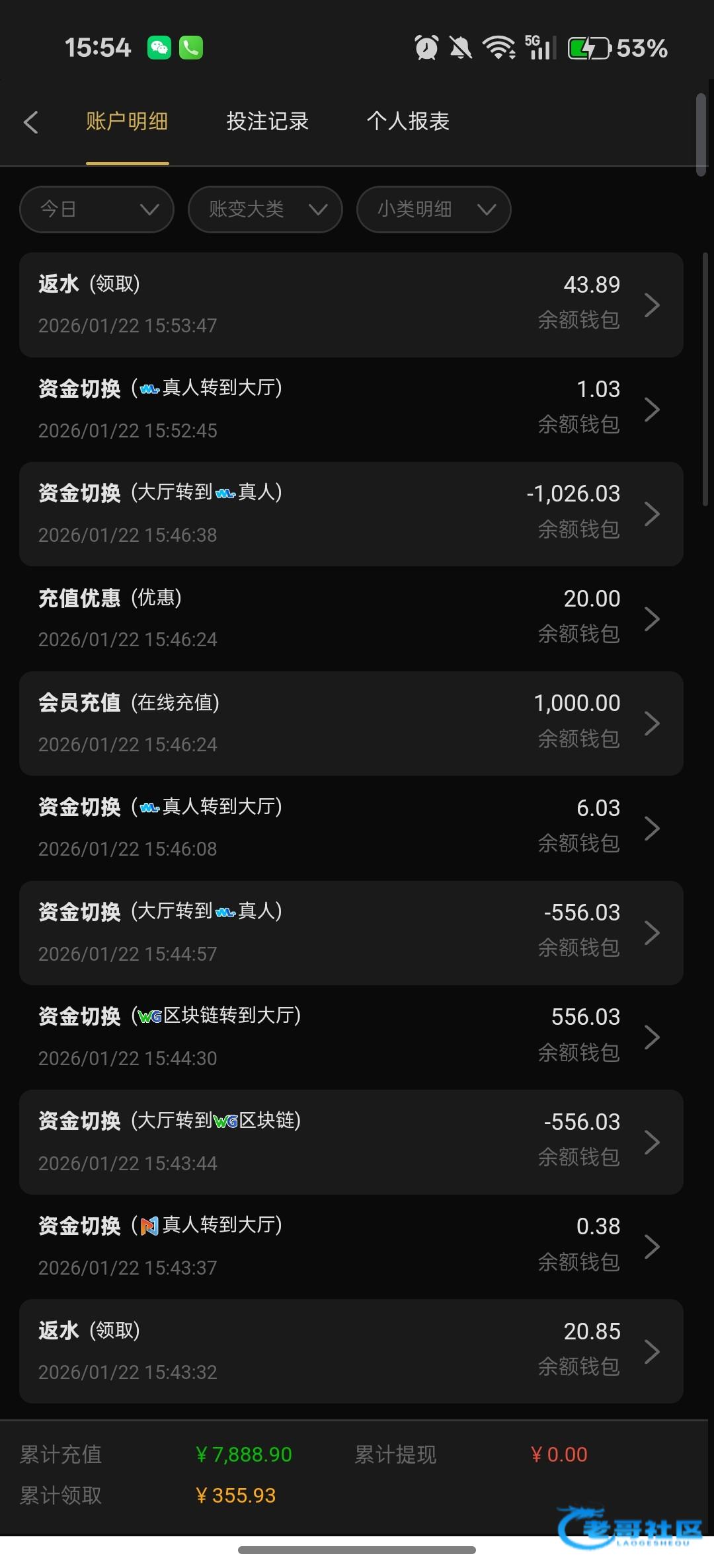Select the 账户明细 tab
Screen dimensions: 714x1568
tap(127, 122)
